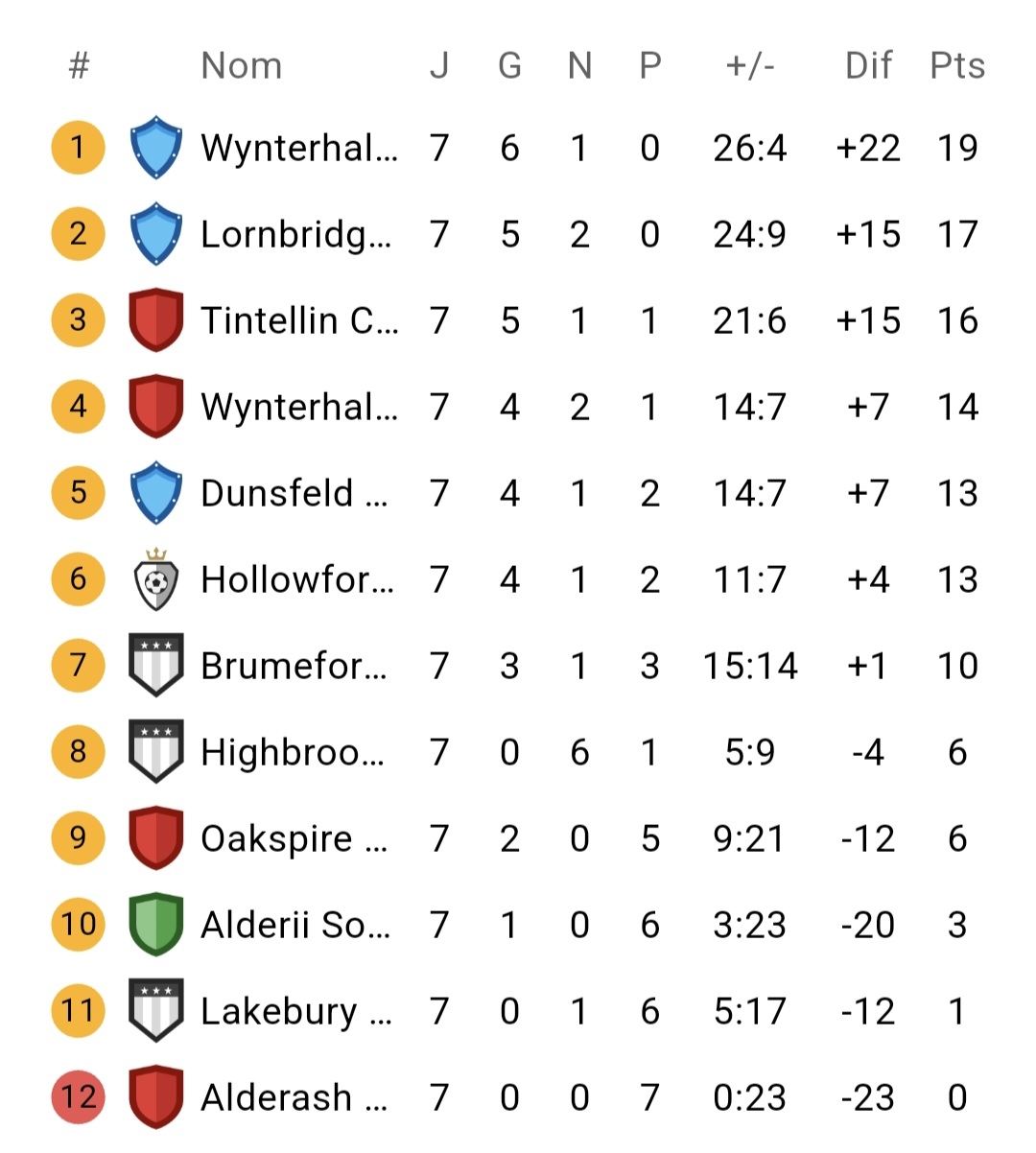Open the Hollowfor... team page
Screen dimensions: 1036x1153
click(x=296, y=580)
